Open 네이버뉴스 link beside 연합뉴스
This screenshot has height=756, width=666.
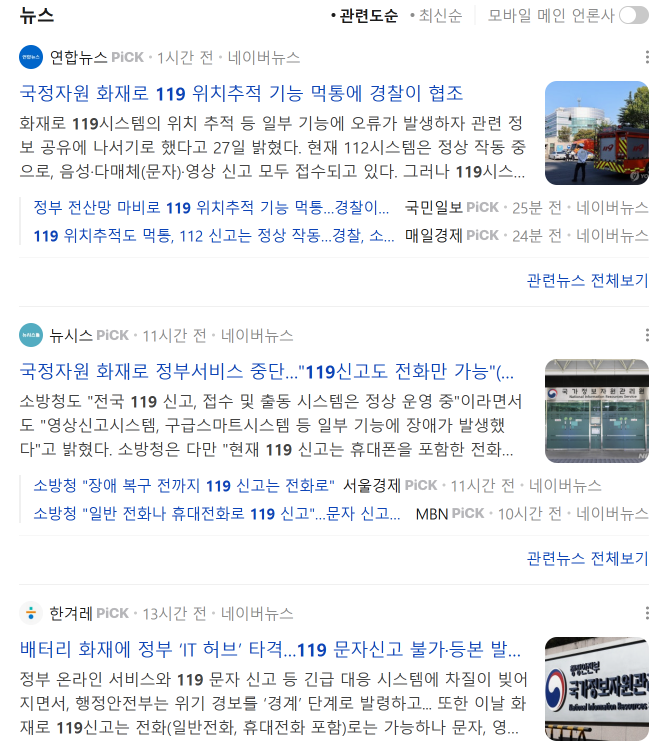click(x=264, y=57)
